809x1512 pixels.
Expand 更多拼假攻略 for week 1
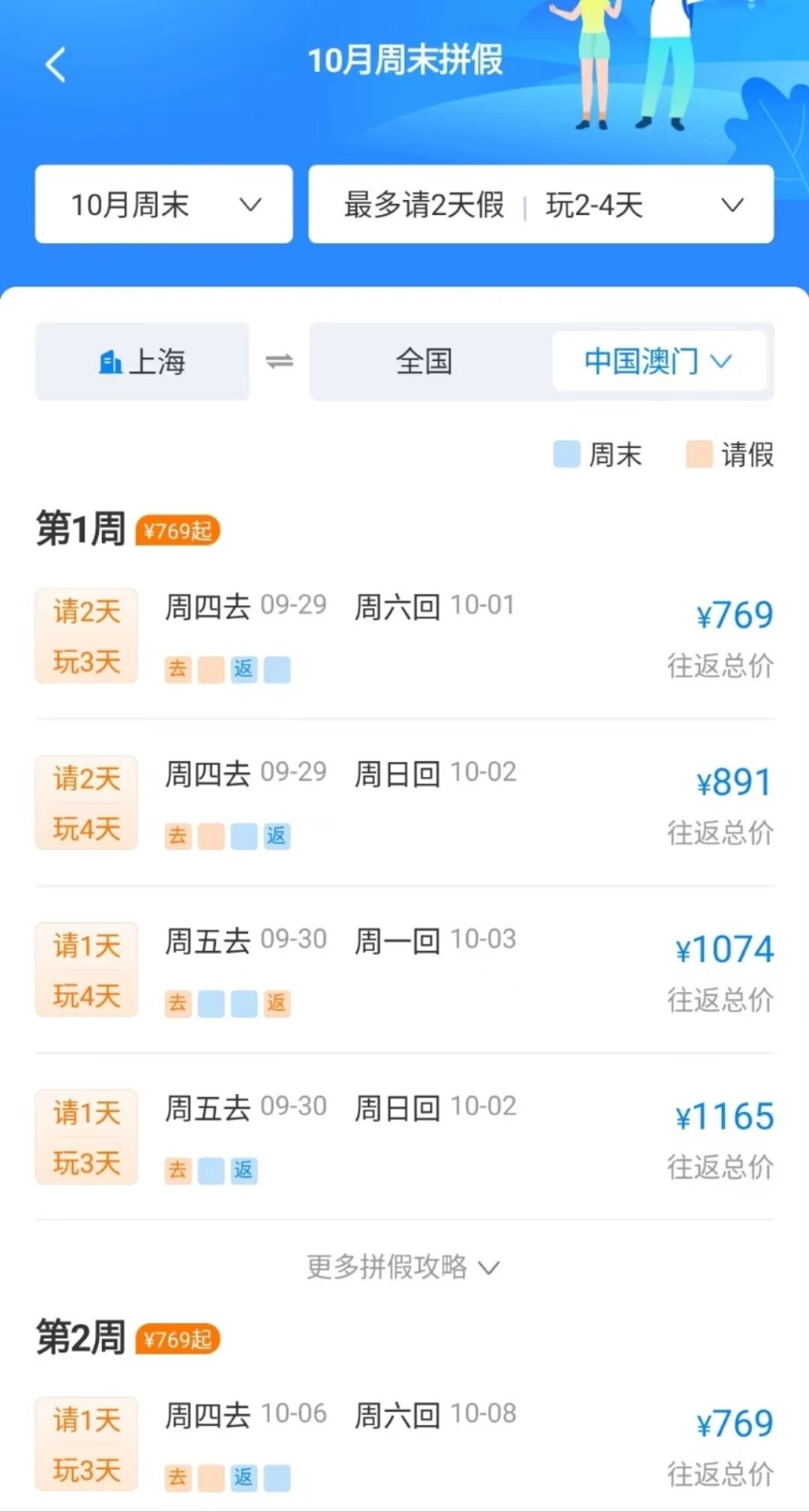404,1267
